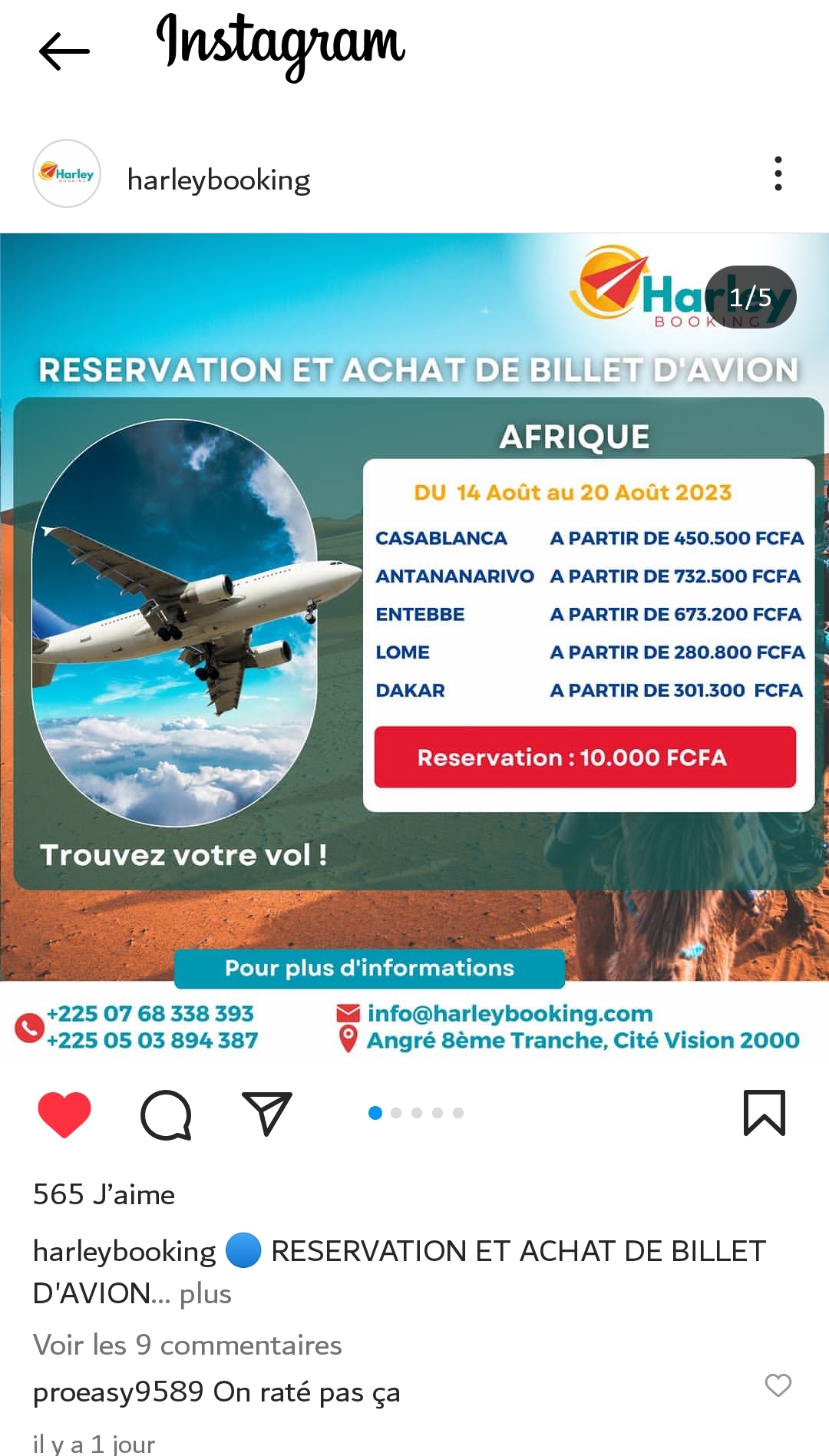View the 565 J'aime likes list
Screen dimensions: 829x1456
[104, 1195]
